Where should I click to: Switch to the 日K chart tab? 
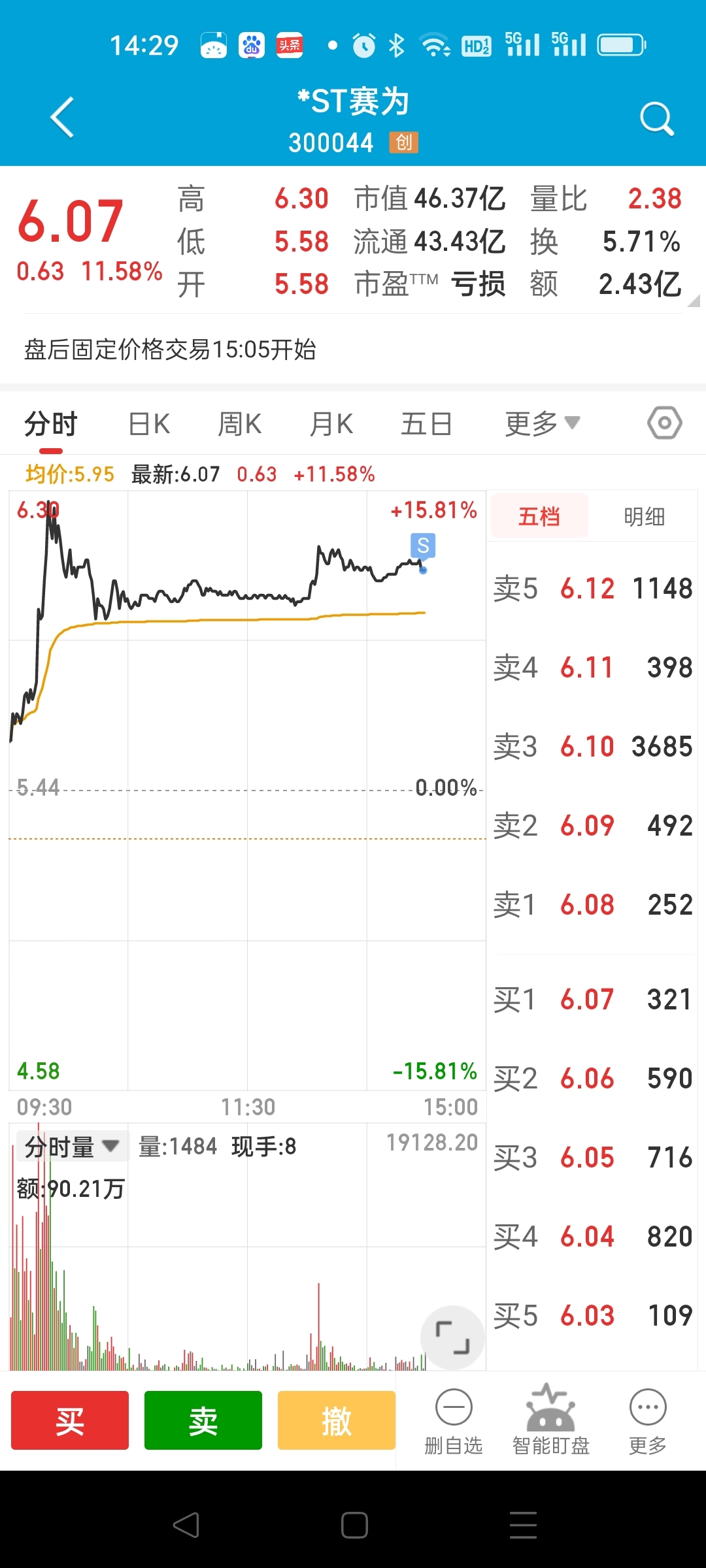click(149, 424)
